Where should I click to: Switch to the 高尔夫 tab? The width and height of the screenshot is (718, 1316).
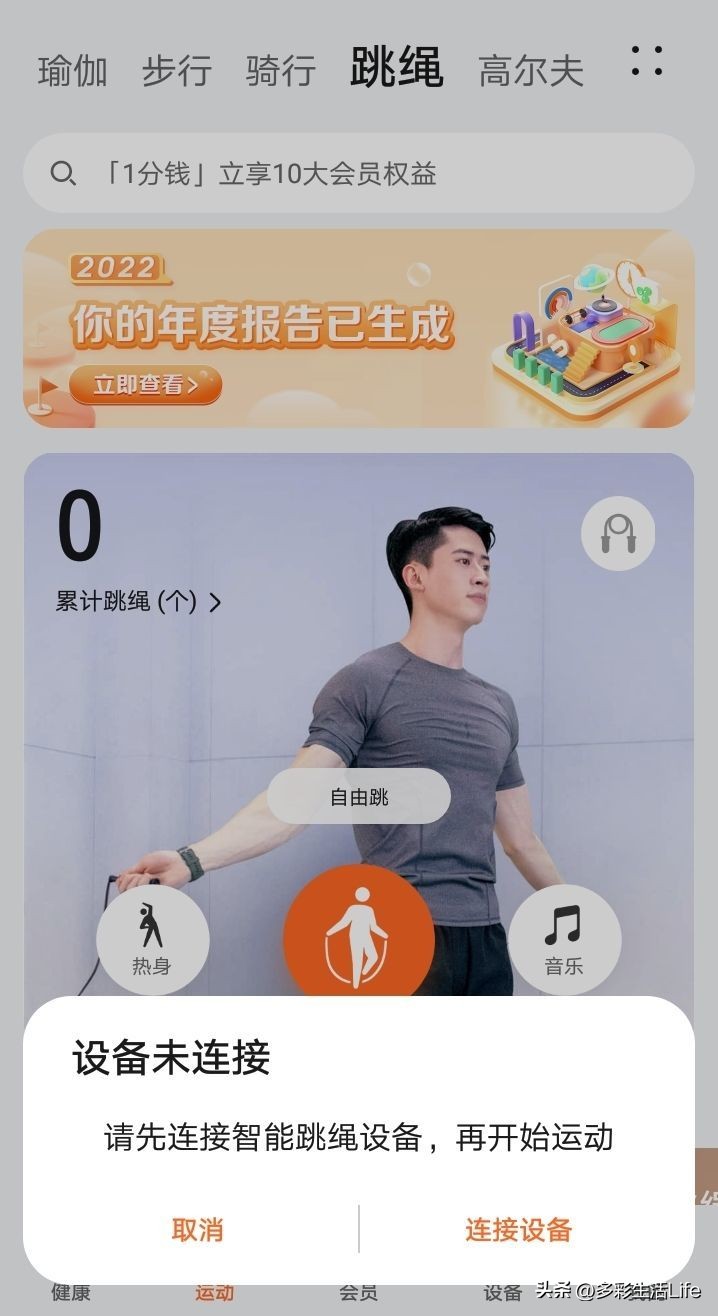[x=531, y=70]
